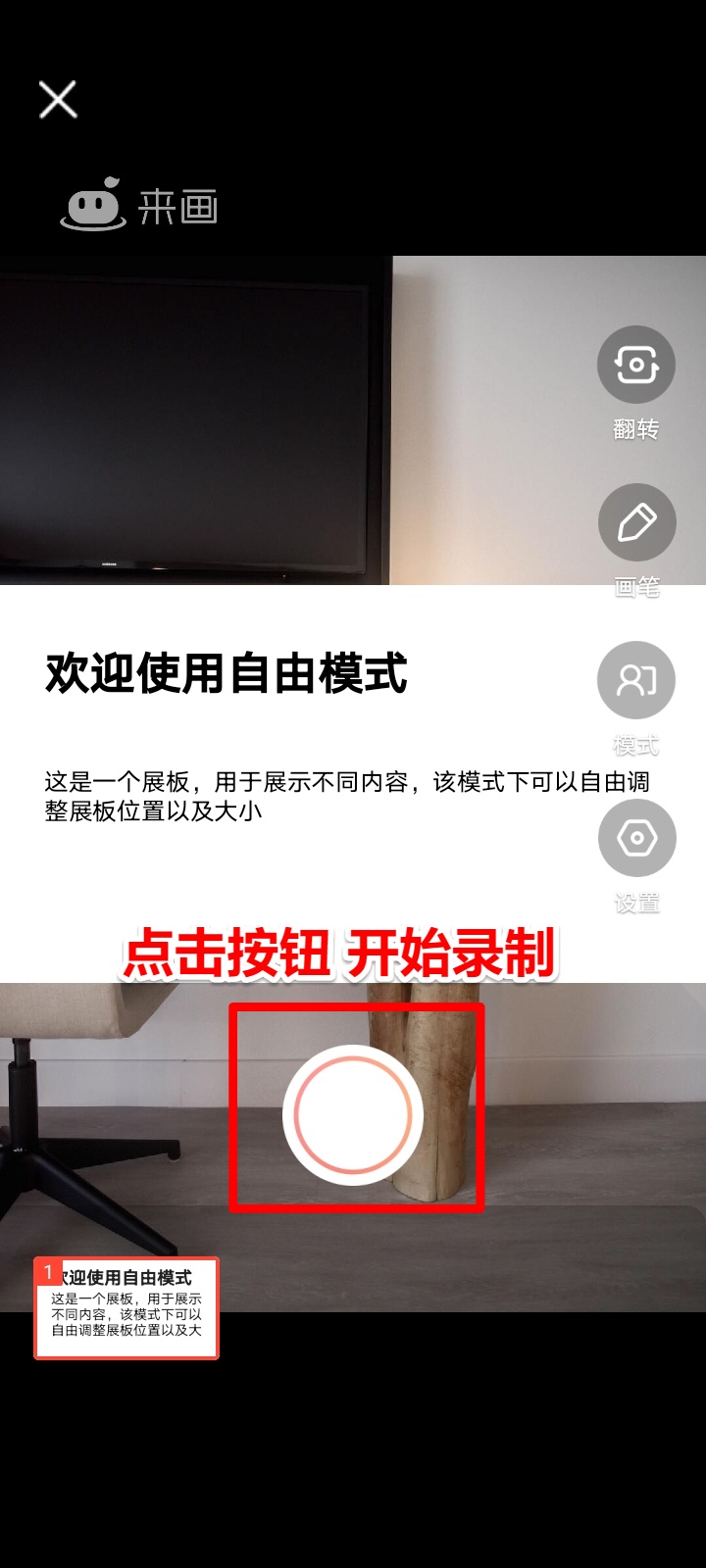The height and width of the screenshot is (1568, 706).
Task: Start recording with the round button
Action: (353, 1115)
